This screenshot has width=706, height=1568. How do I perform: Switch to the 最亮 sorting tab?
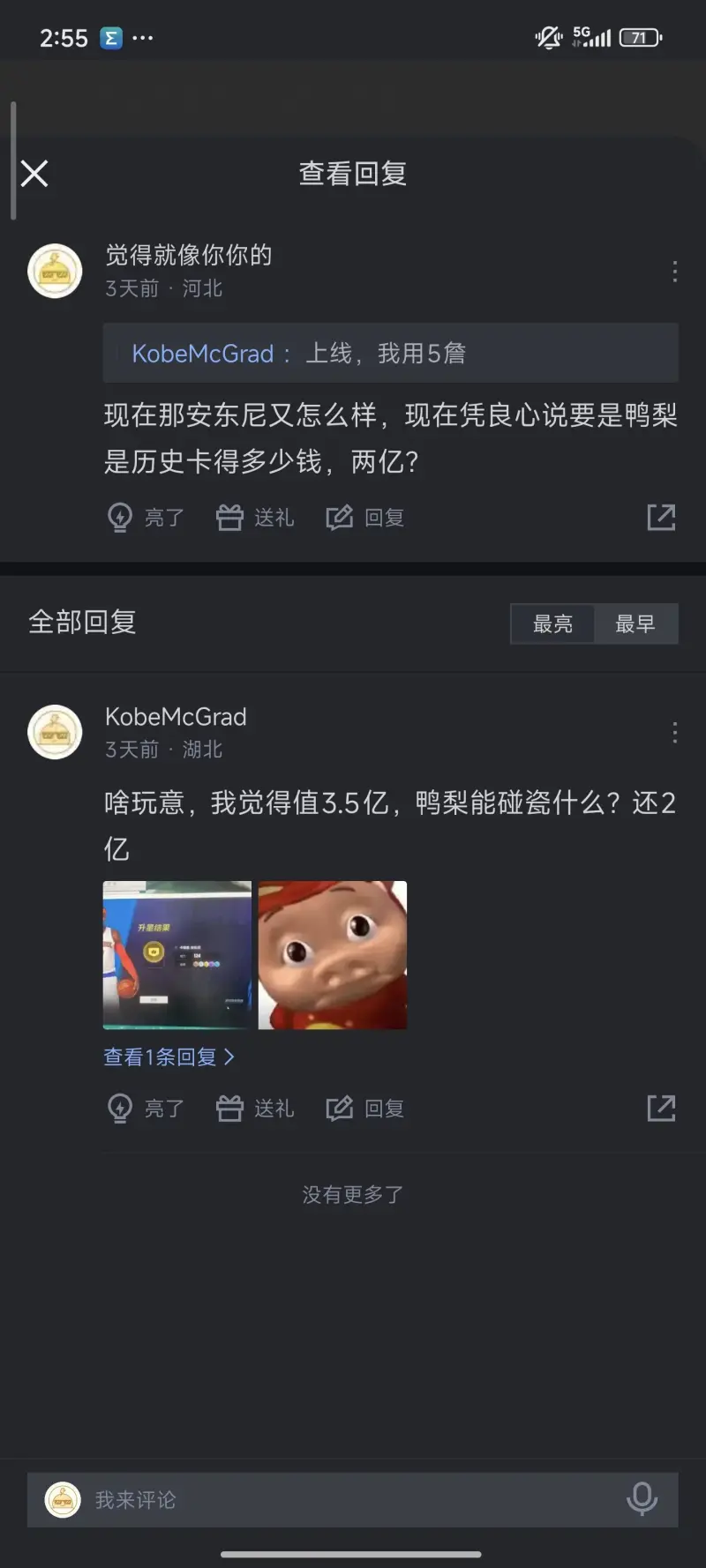552,623
